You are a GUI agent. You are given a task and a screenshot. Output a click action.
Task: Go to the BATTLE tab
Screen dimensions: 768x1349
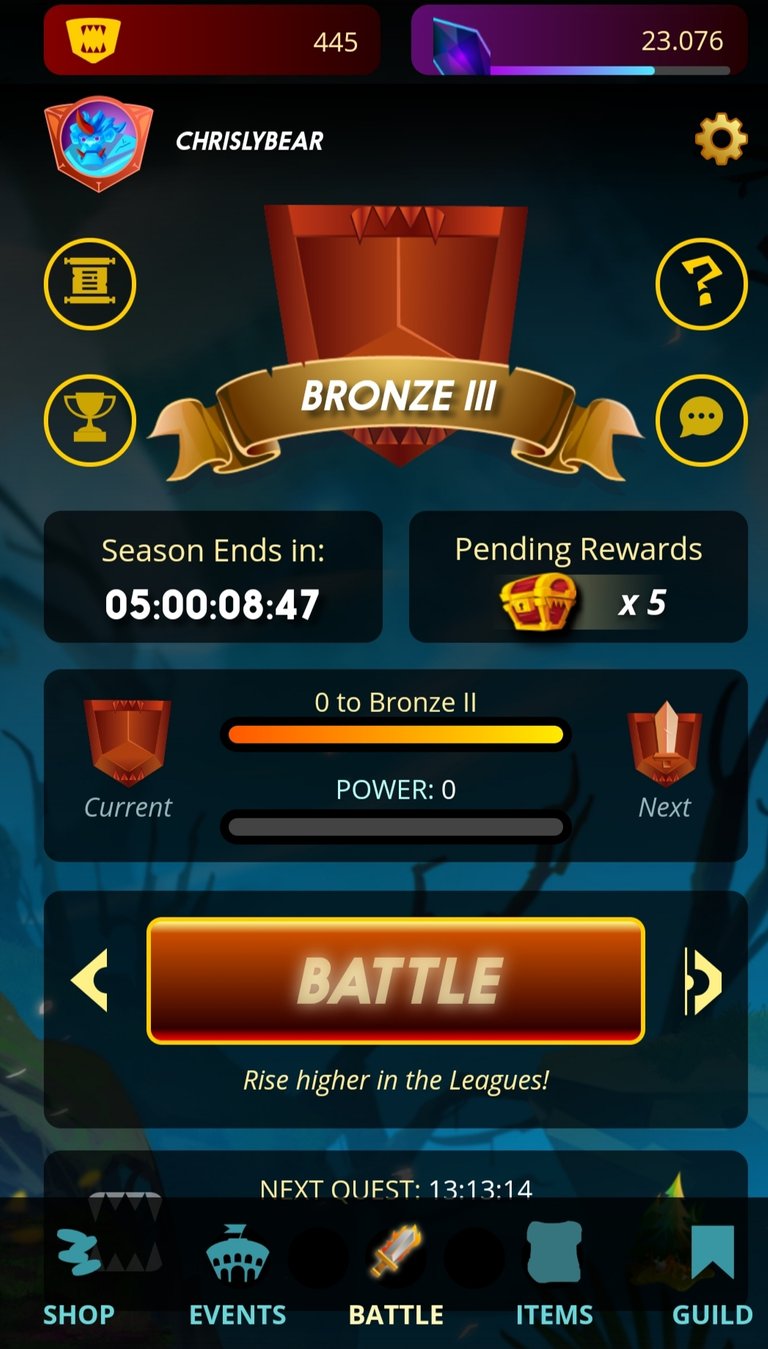click(396, 1275)
